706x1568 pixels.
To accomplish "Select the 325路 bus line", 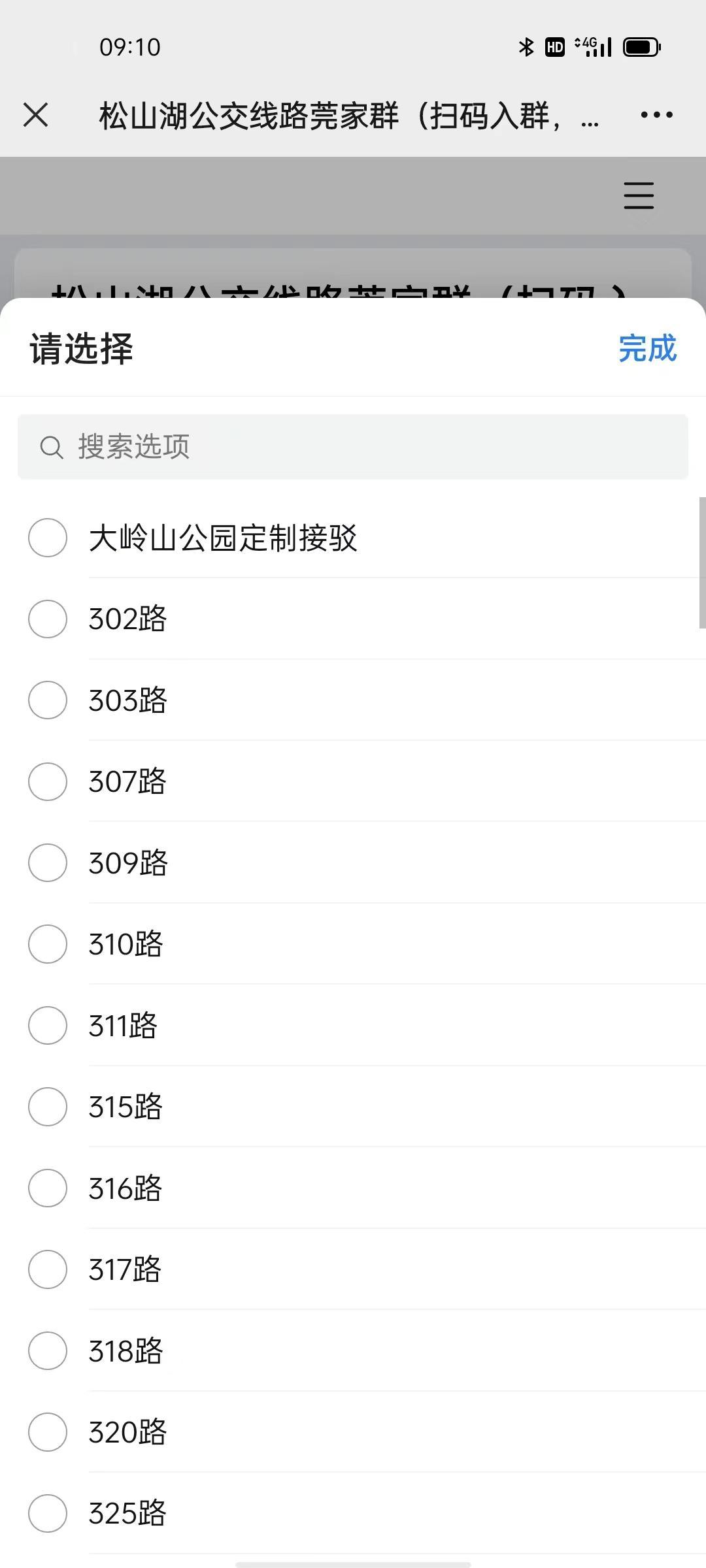I will (x=353, y=1513).
